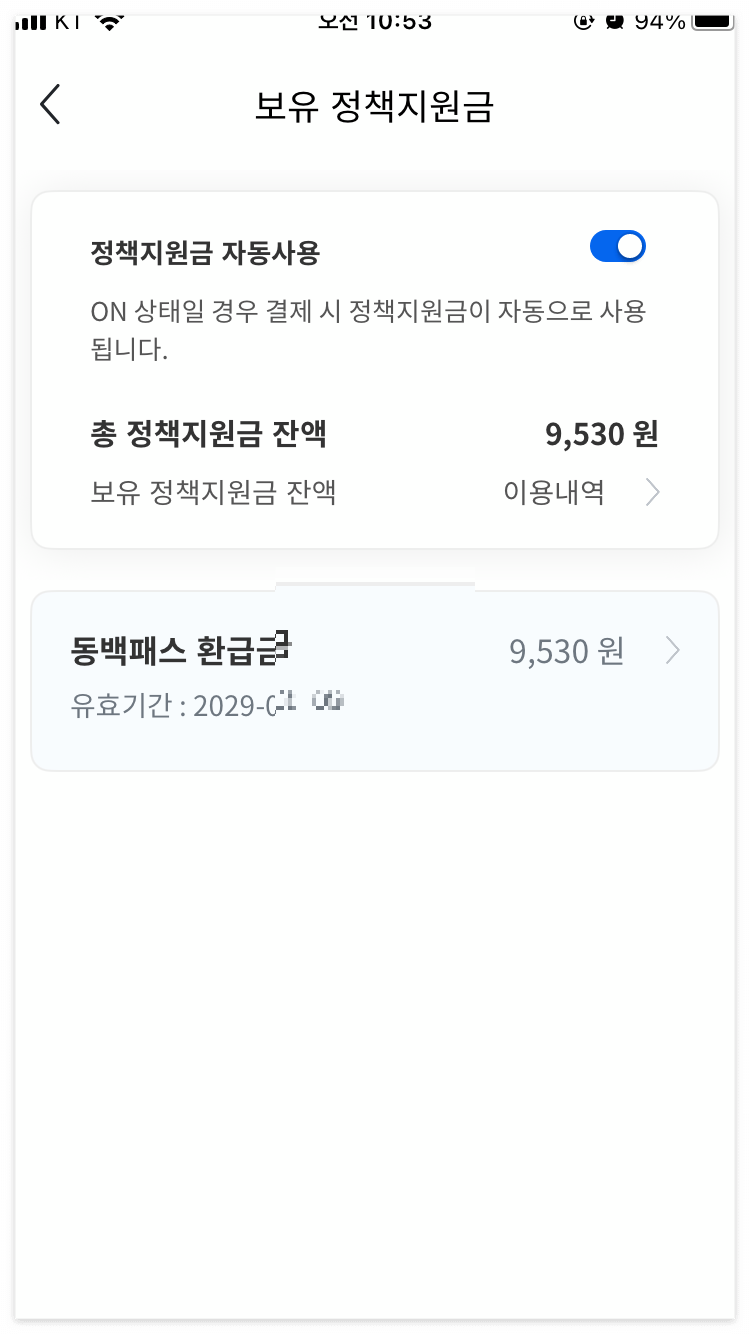This screenshot has width=750, height=1334.
Task: Select the 보유 정책지원금 screen title
Action: pyautogui.click(x=374, y=104)
